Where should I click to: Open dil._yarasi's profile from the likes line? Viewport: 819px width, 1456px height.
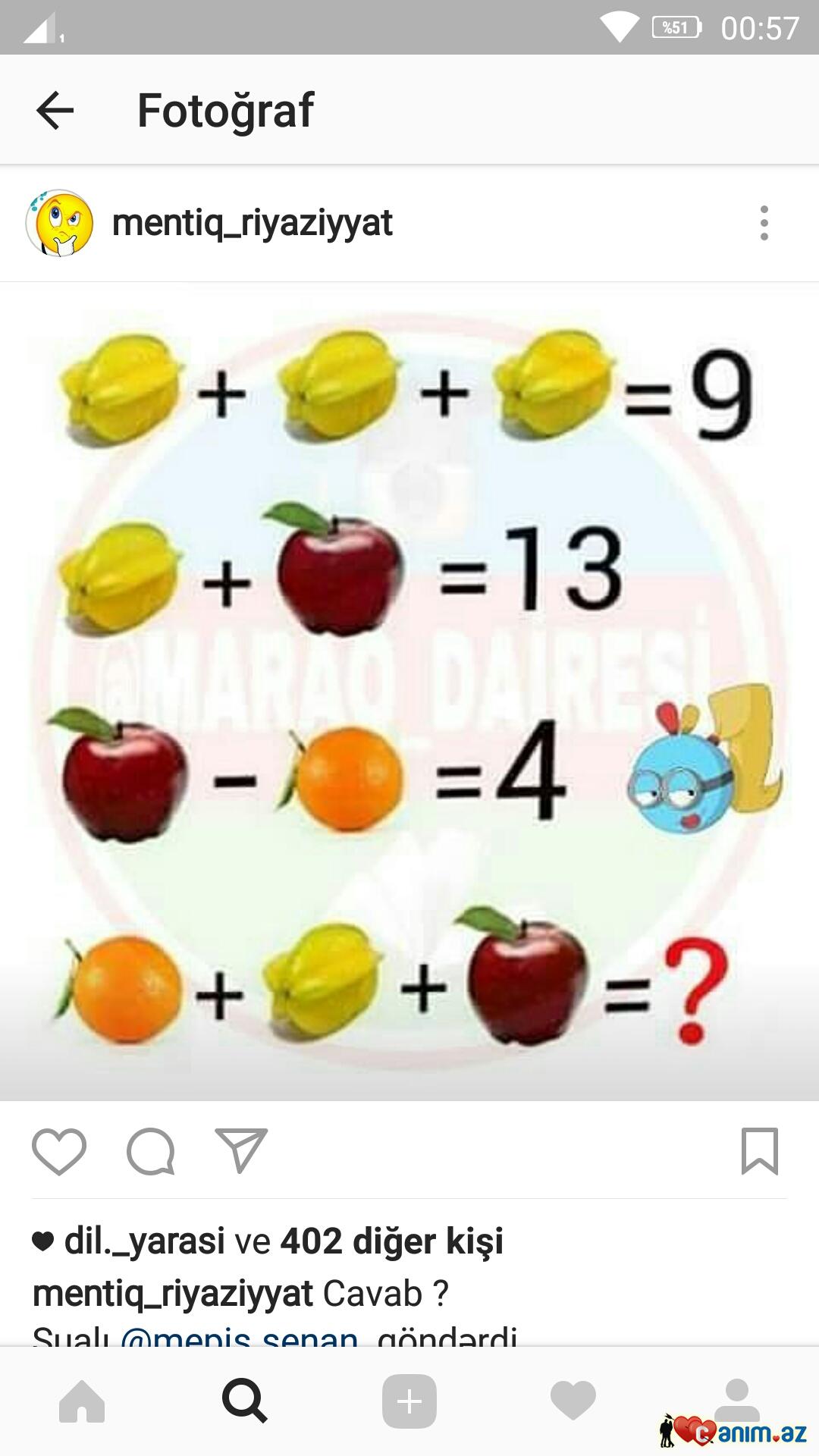[144, 1242]
